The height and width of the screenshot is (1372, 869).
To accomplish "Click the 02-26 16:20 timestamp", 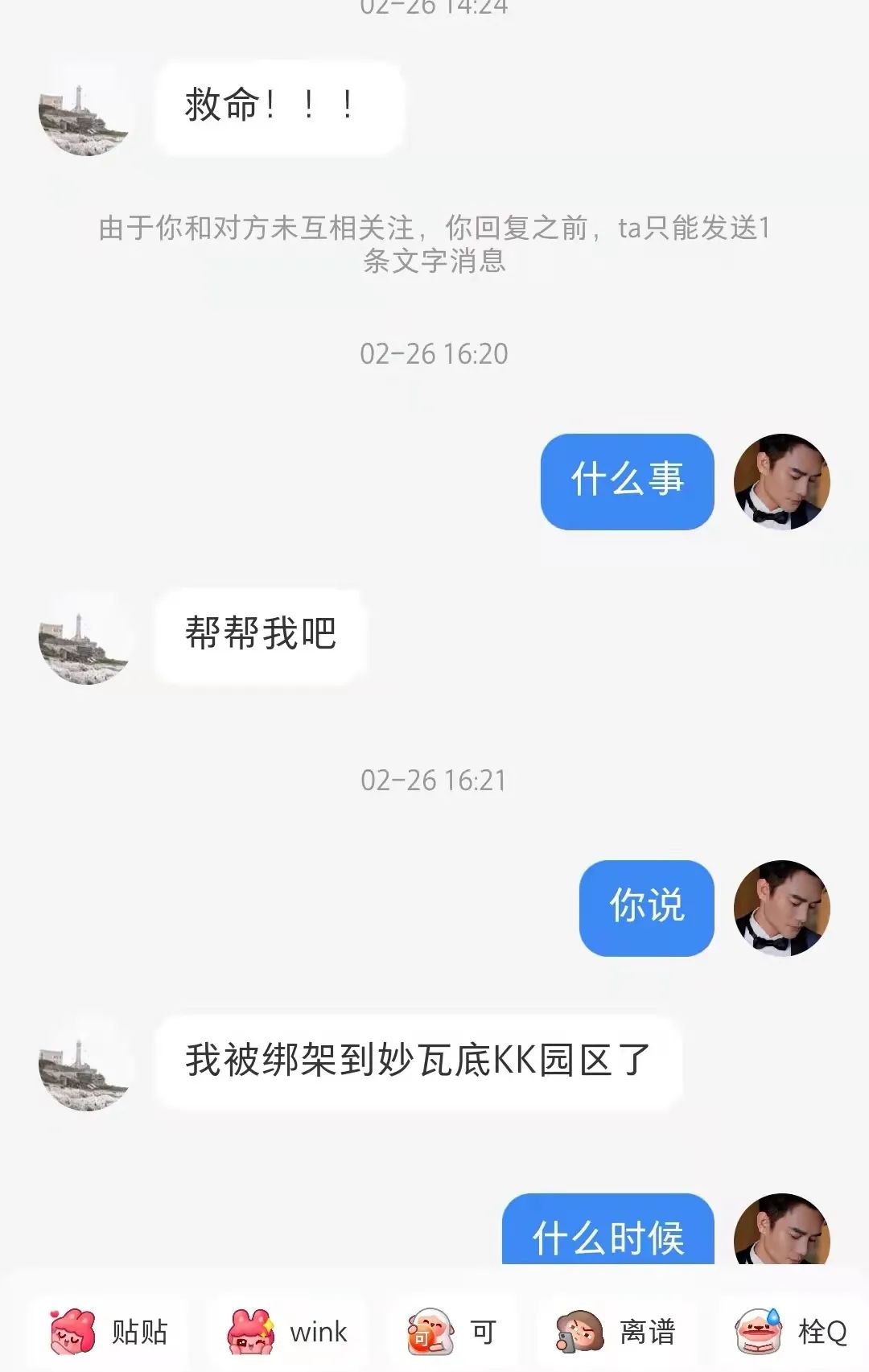I will coord(434,352).
